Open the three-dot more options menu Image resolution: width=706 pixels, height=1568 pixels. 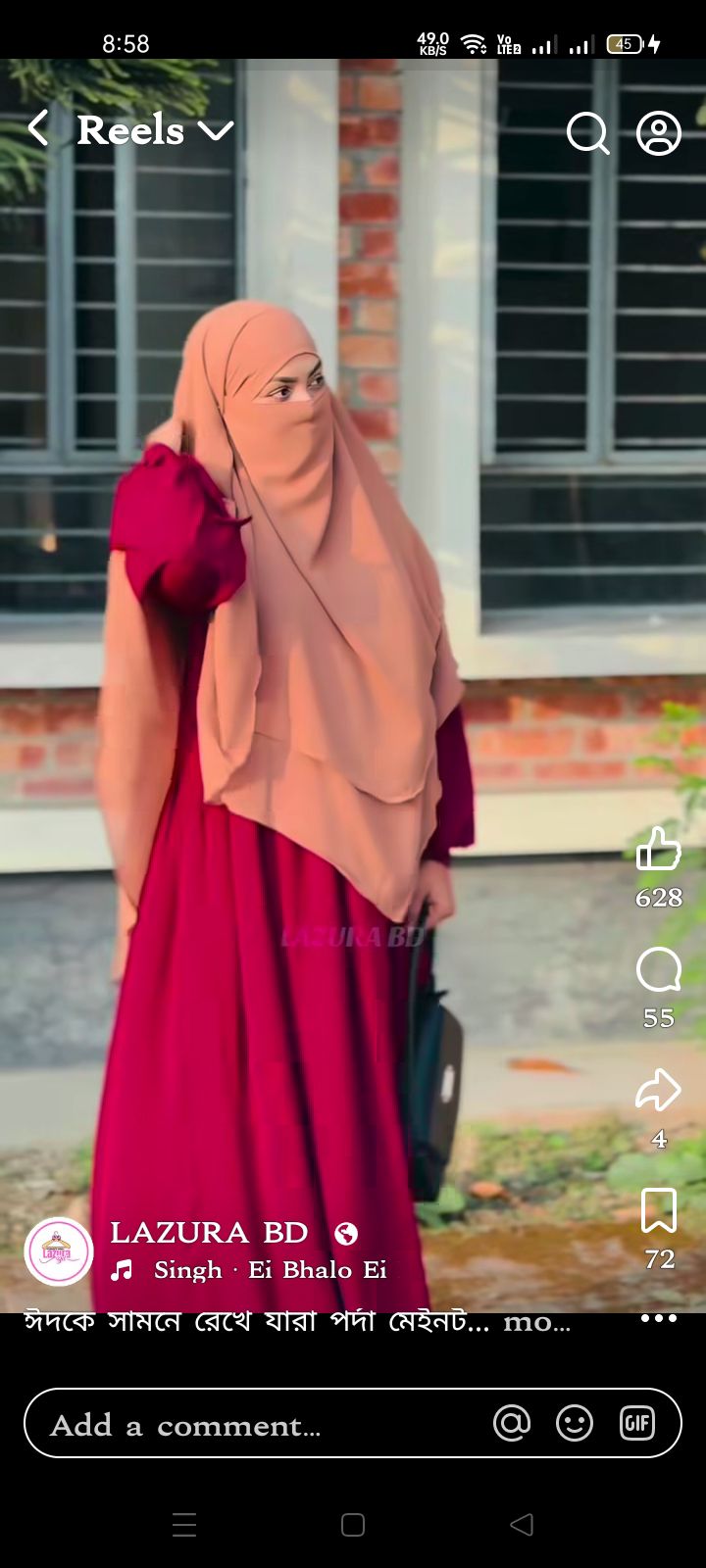coord(658,1318)
